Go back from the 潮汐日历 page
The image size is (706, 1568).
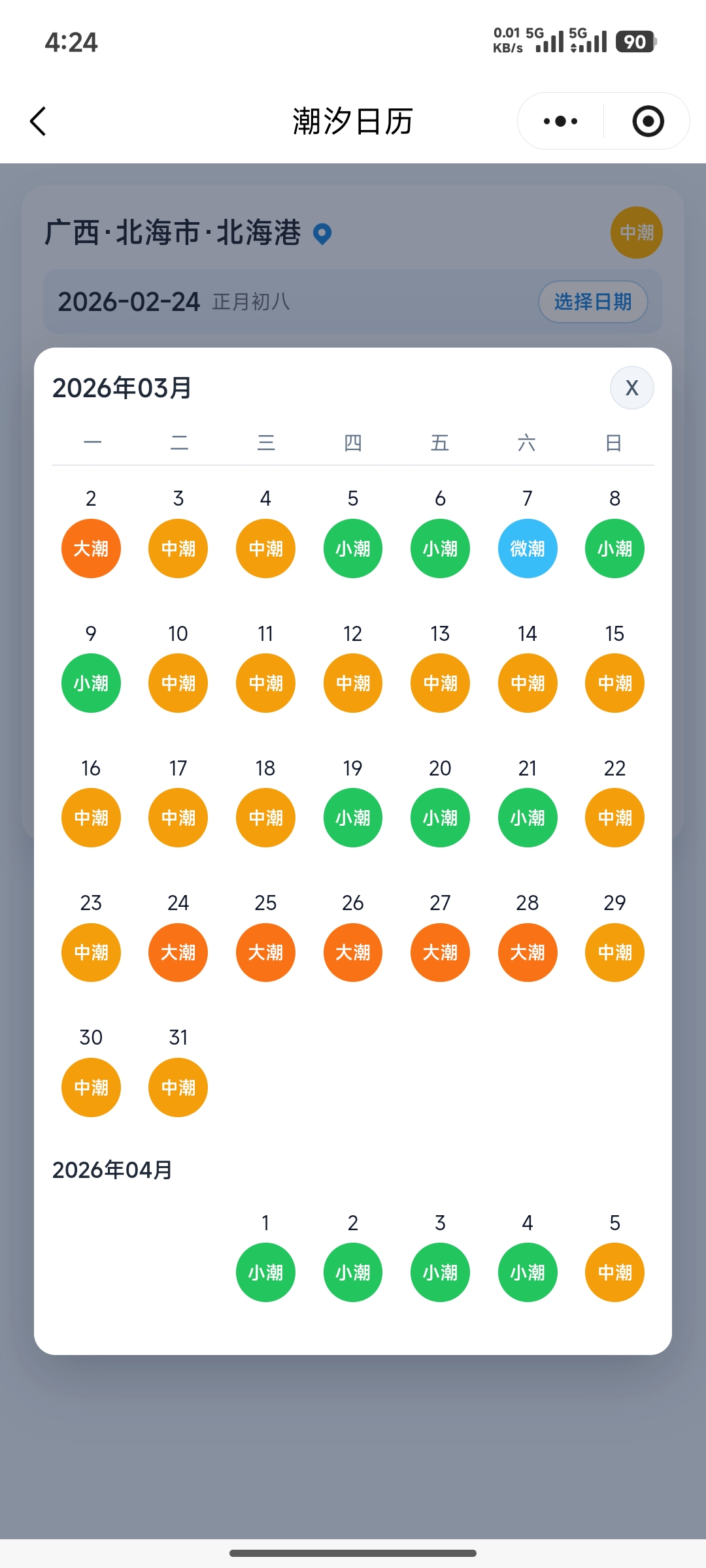(39, 122)
